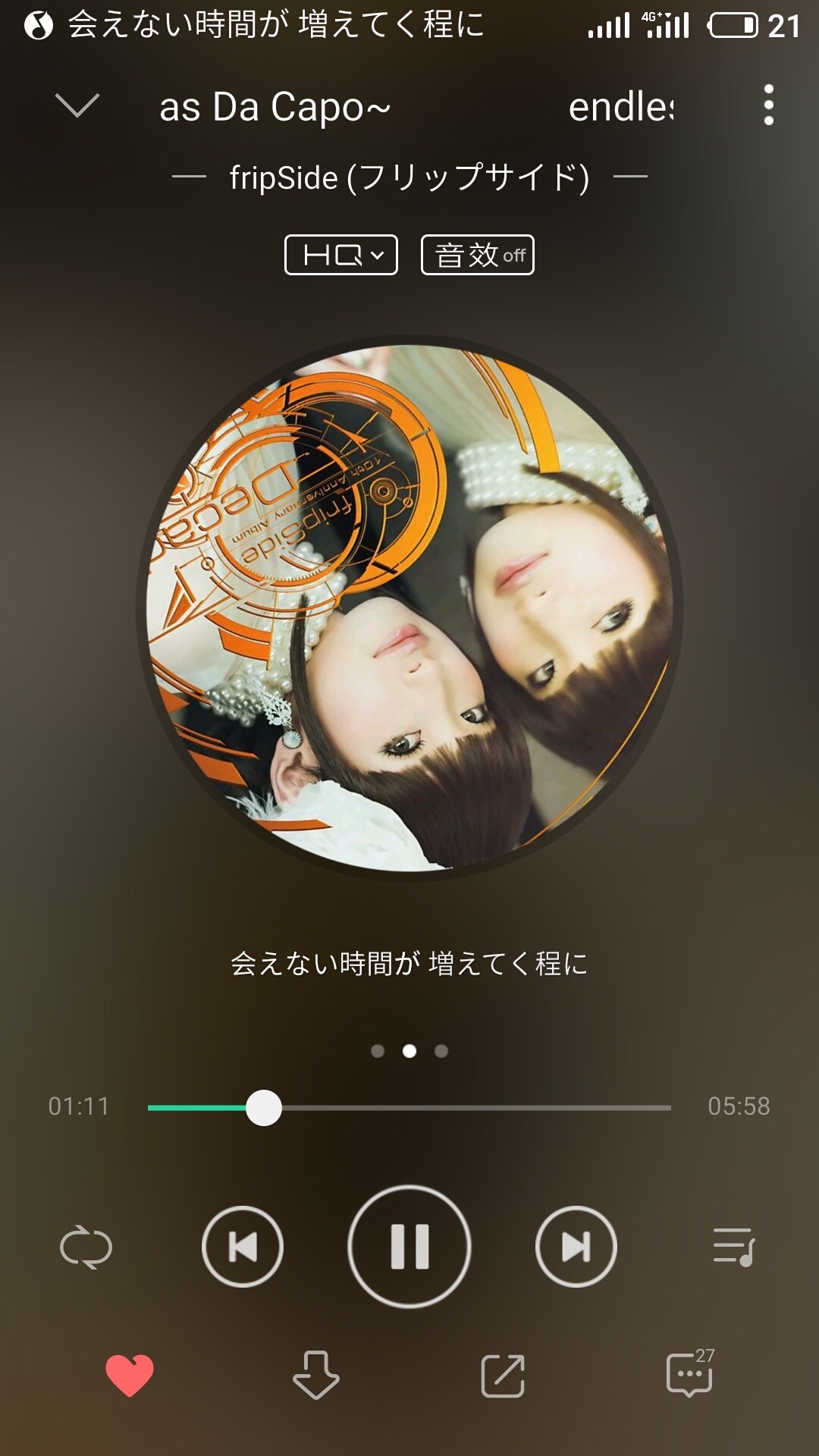819x1456 pixels.
Task: Pause the current song
Action: click(409, 1247)
